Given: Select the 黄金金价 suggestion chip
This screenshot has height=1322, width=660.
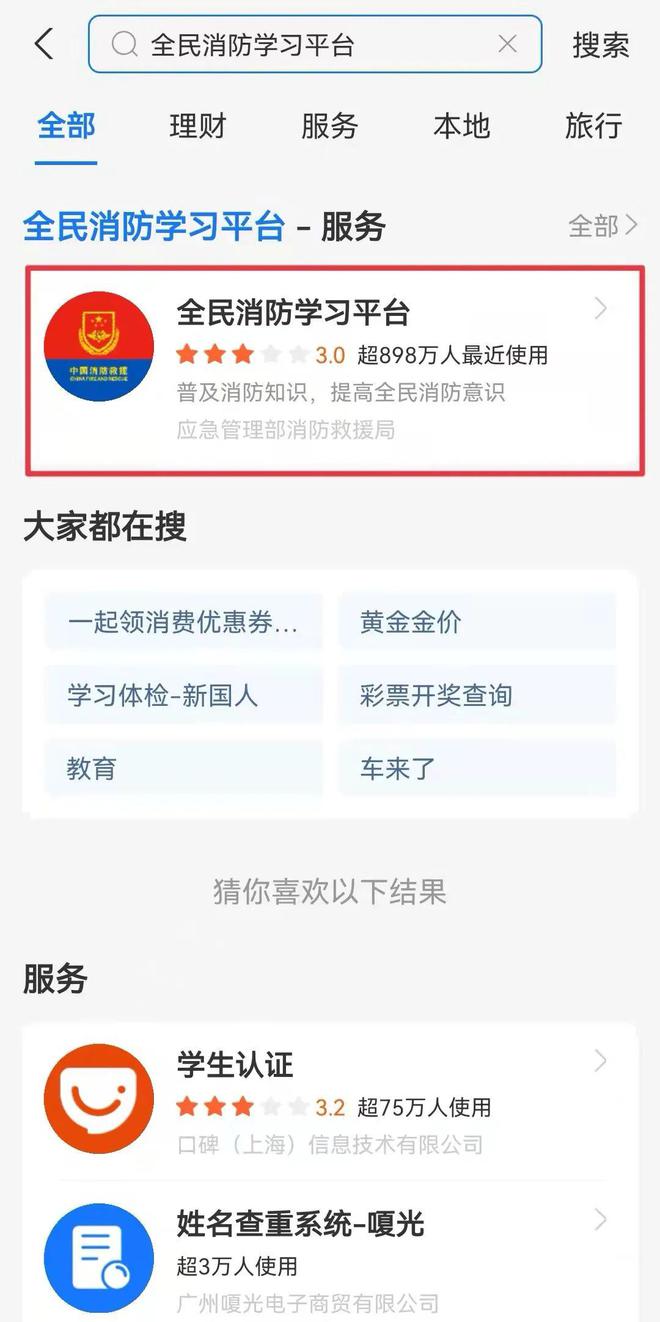Looking at the screenshot, I should (x=476, y=622).
